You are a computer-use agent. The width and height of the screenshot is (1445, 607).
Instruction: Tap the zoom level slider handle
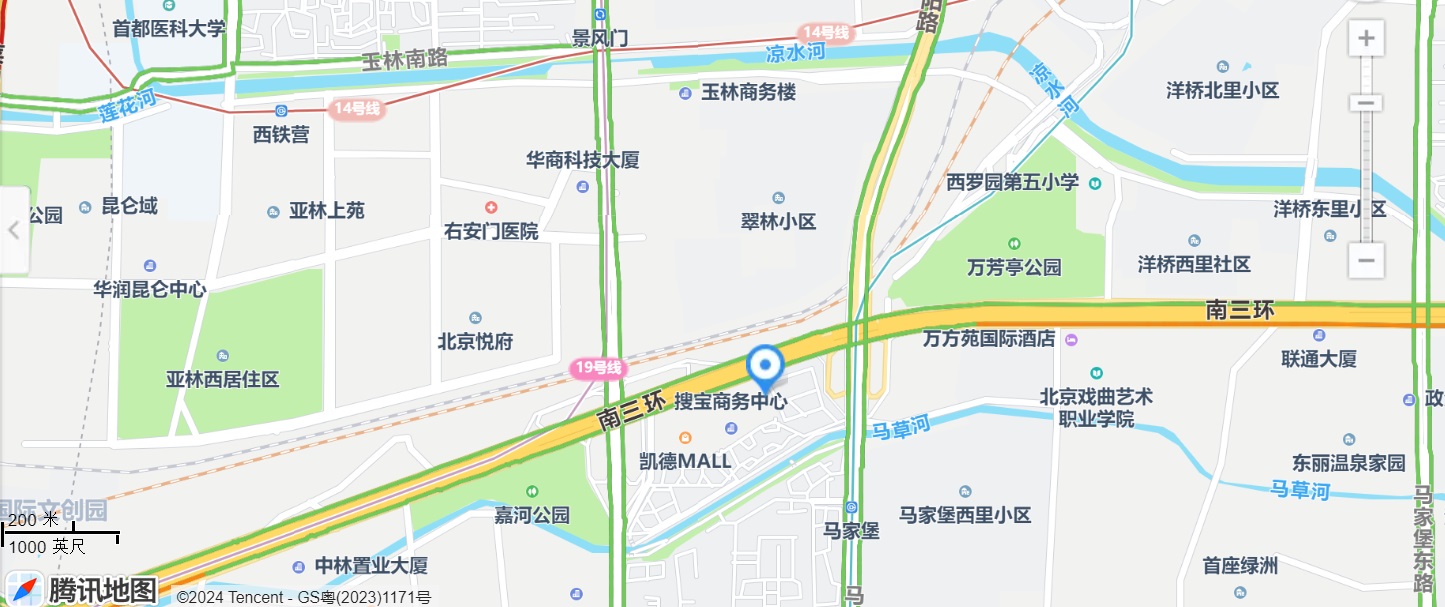[1366, 103]
